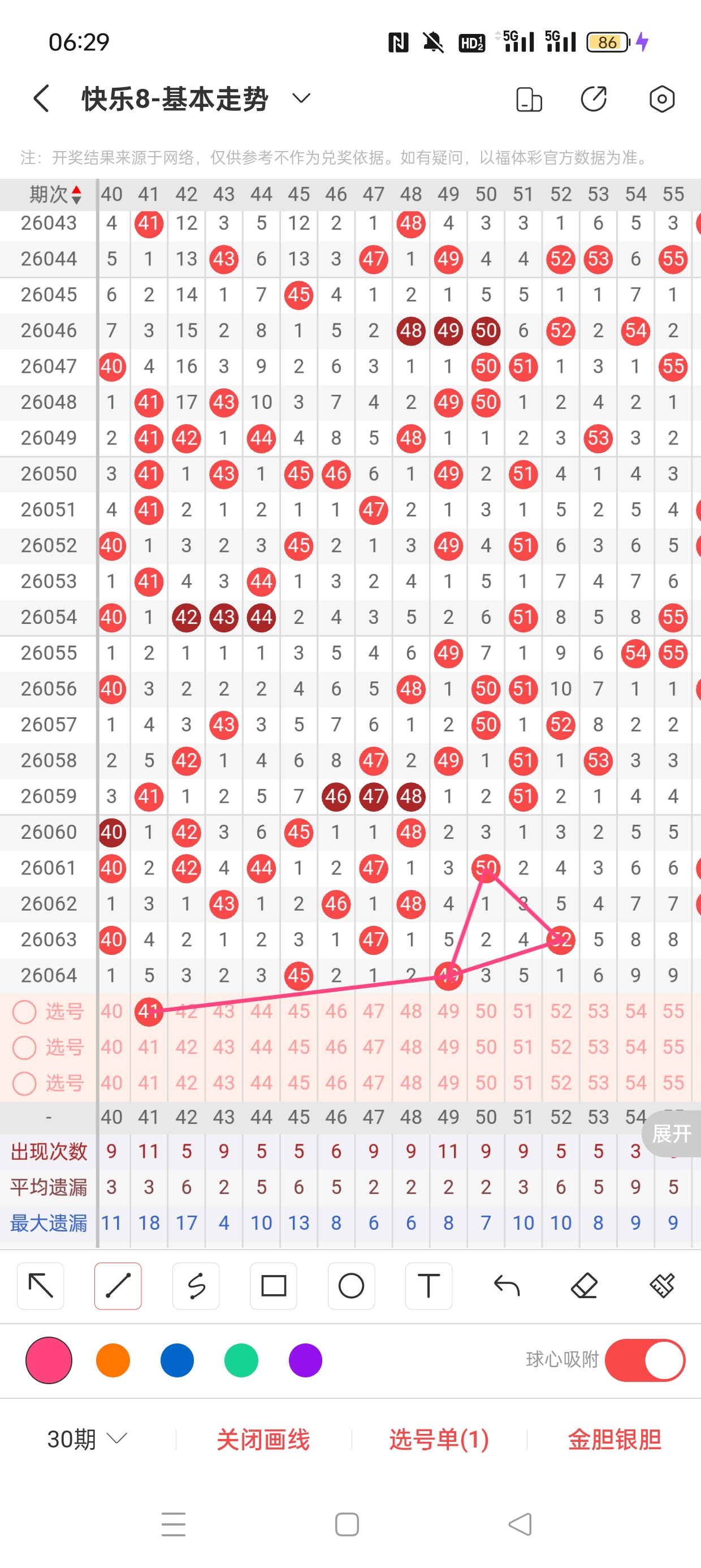Image resolution: width=701 pixels, height=1568 pixels.
Task: Choose the purple line color
Action: (305, 1360)
